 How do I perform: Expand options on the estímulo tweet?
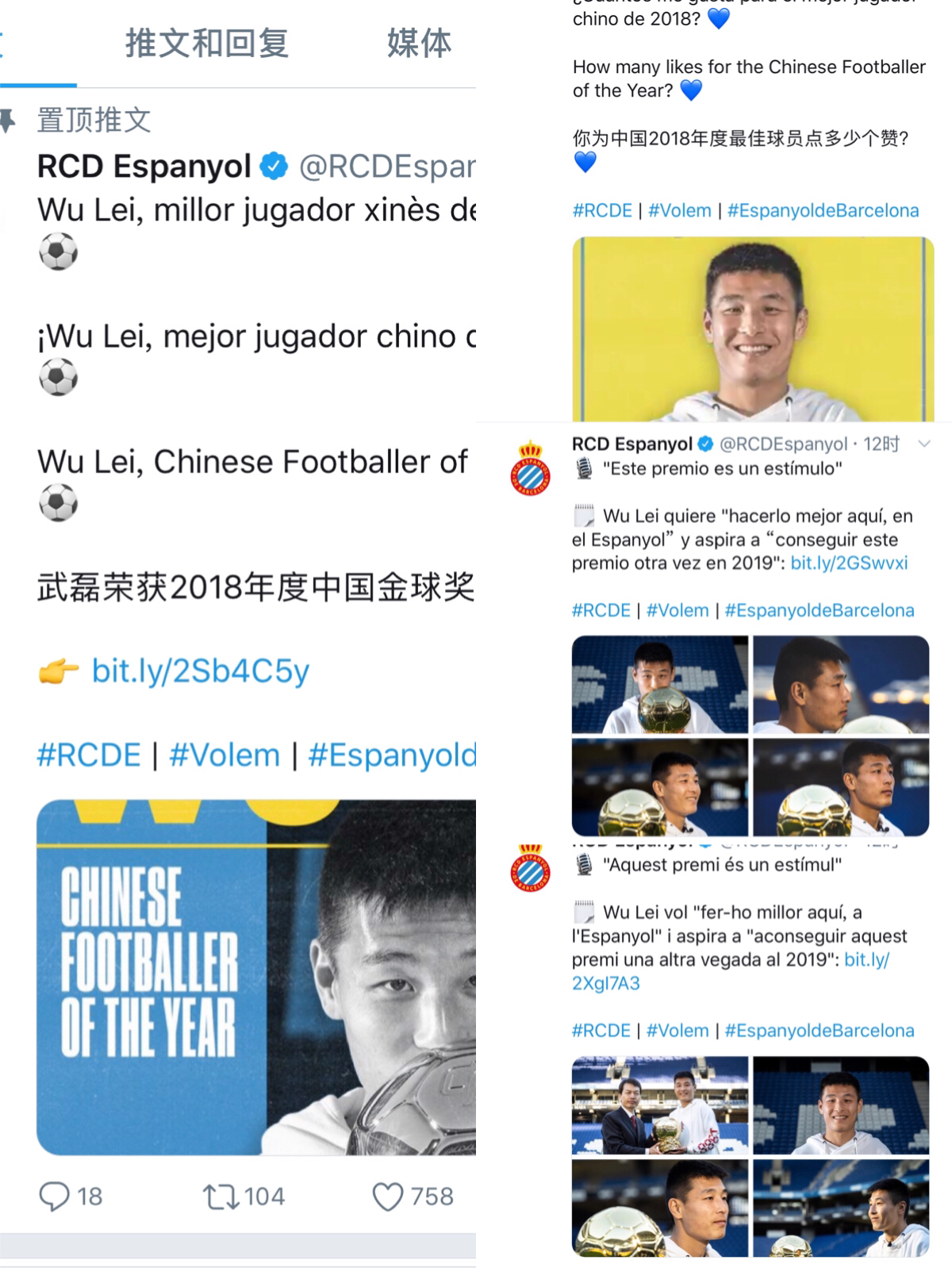pos(923,446)
